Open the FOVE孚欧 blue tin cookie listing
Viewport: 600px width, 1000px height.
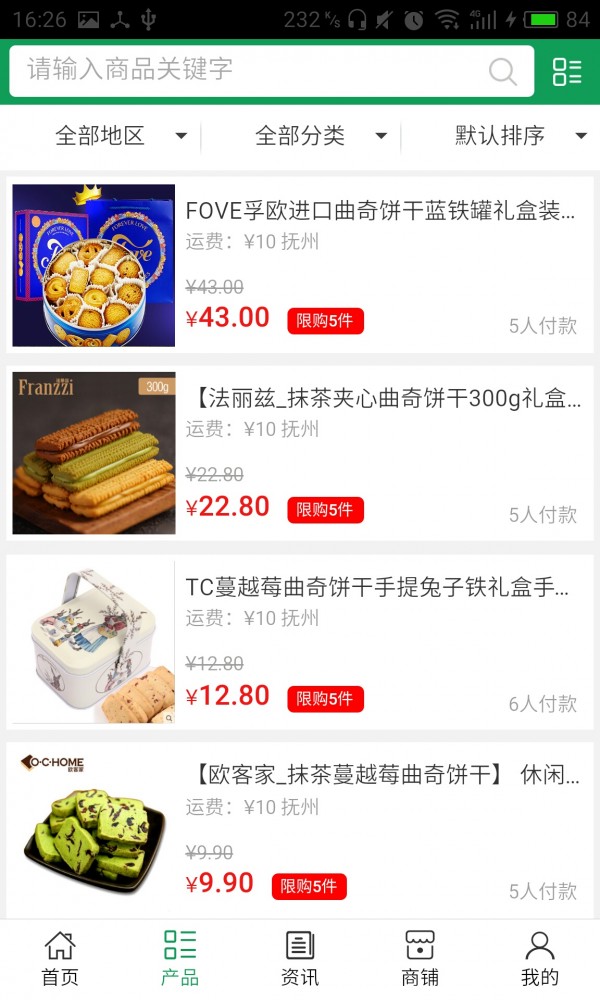(380, 211)
